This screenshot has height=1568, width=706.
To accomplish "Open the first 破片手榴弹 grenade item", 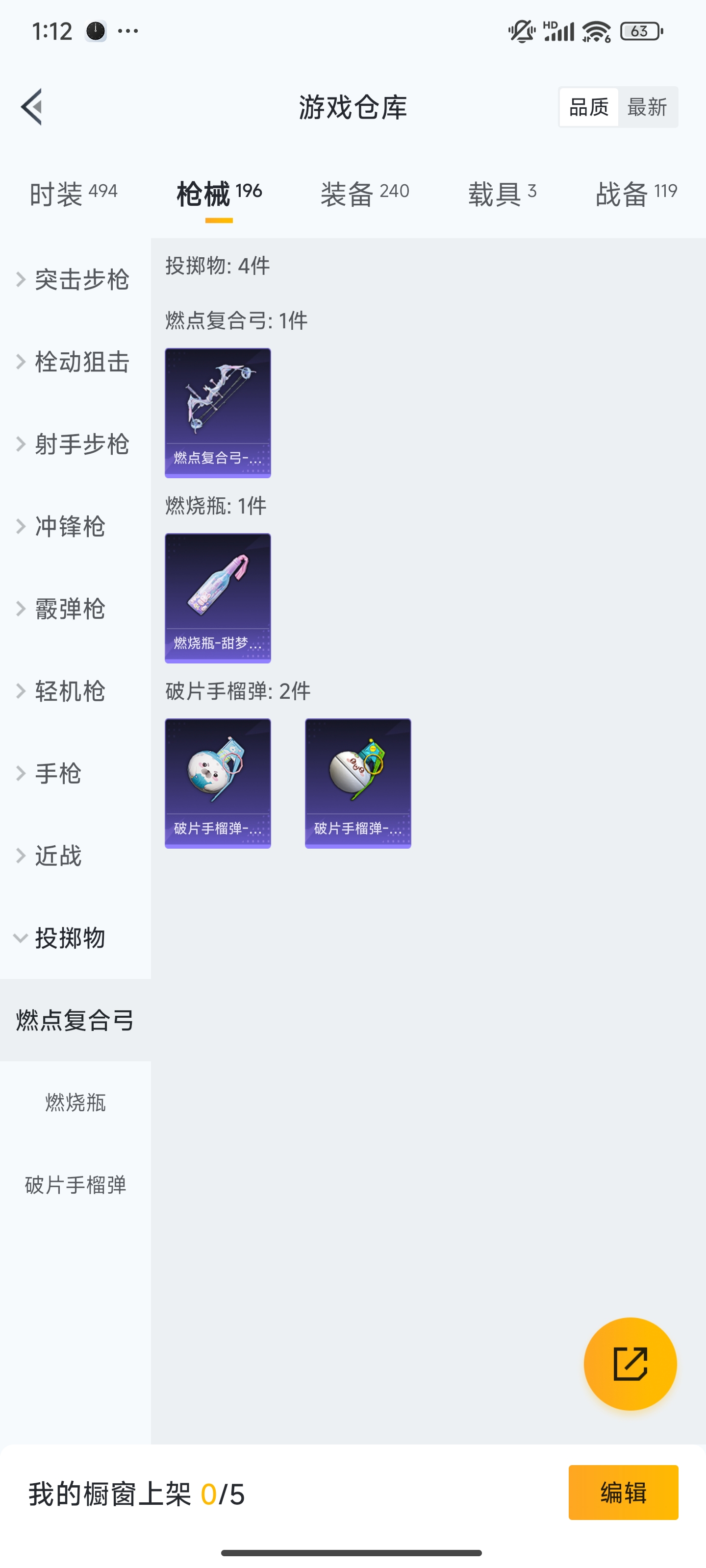I will (218, 784).
